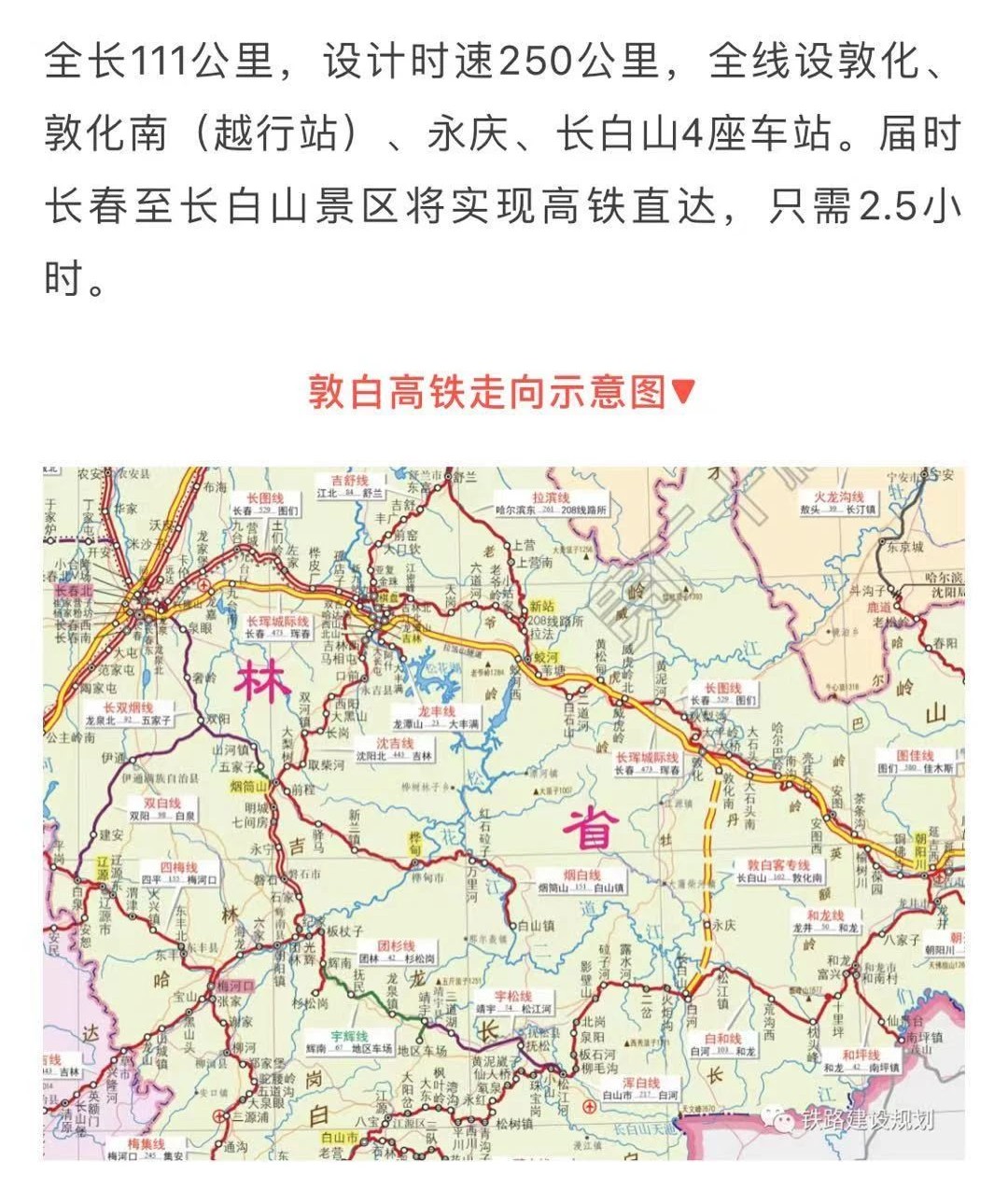Open the 敦白高铁 route map image

click(x=504, y=812)
